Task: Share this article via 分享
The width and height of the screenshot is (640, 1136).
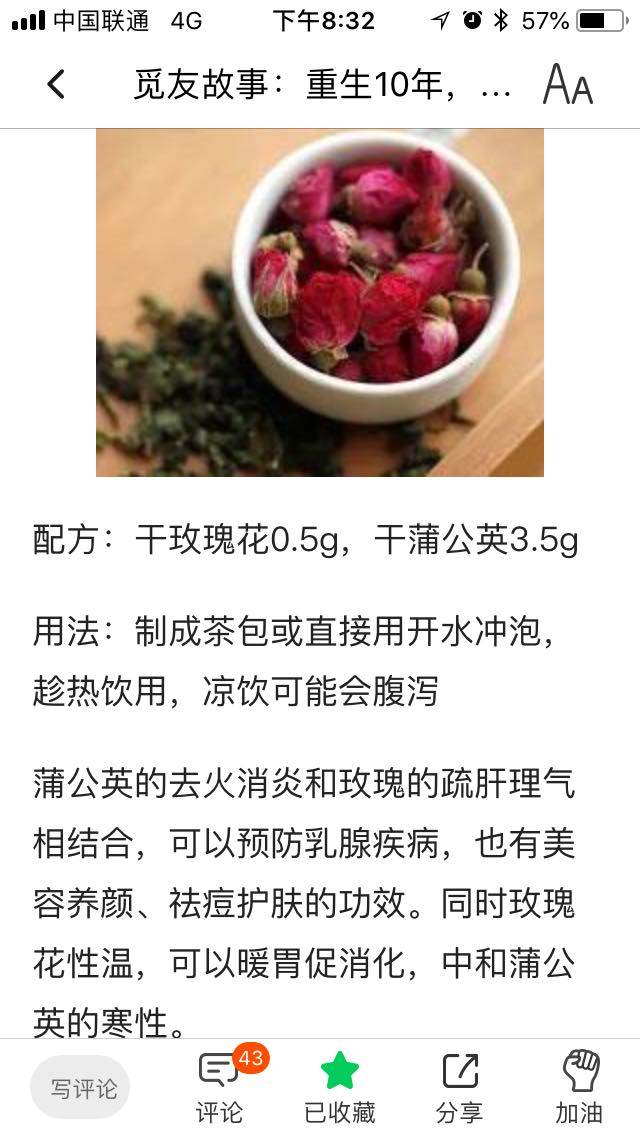Action: click(459, 1087)
